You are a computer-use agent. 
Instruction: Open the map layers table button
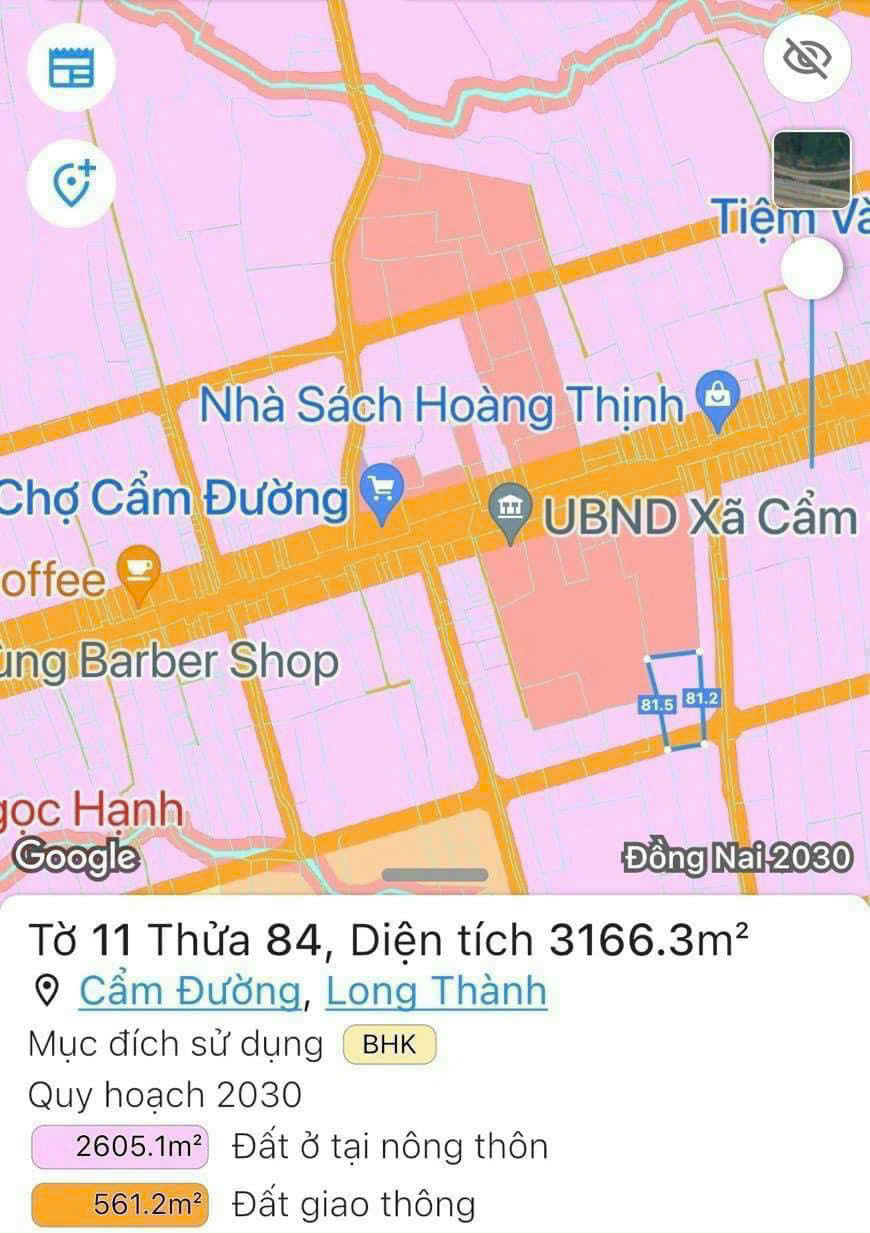71,68
